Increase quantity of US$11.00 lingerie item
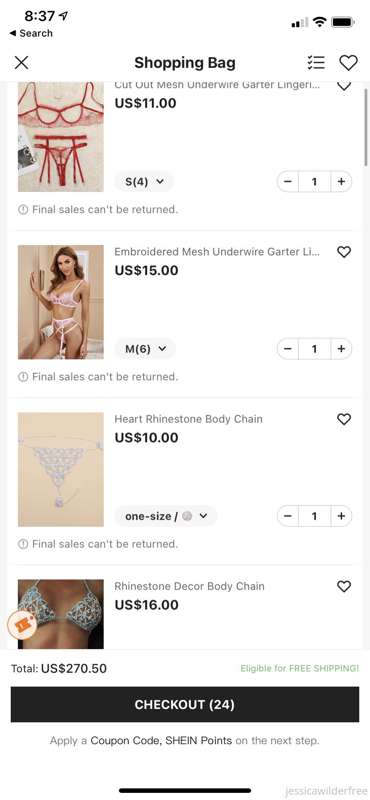 (x=341, y=182)
